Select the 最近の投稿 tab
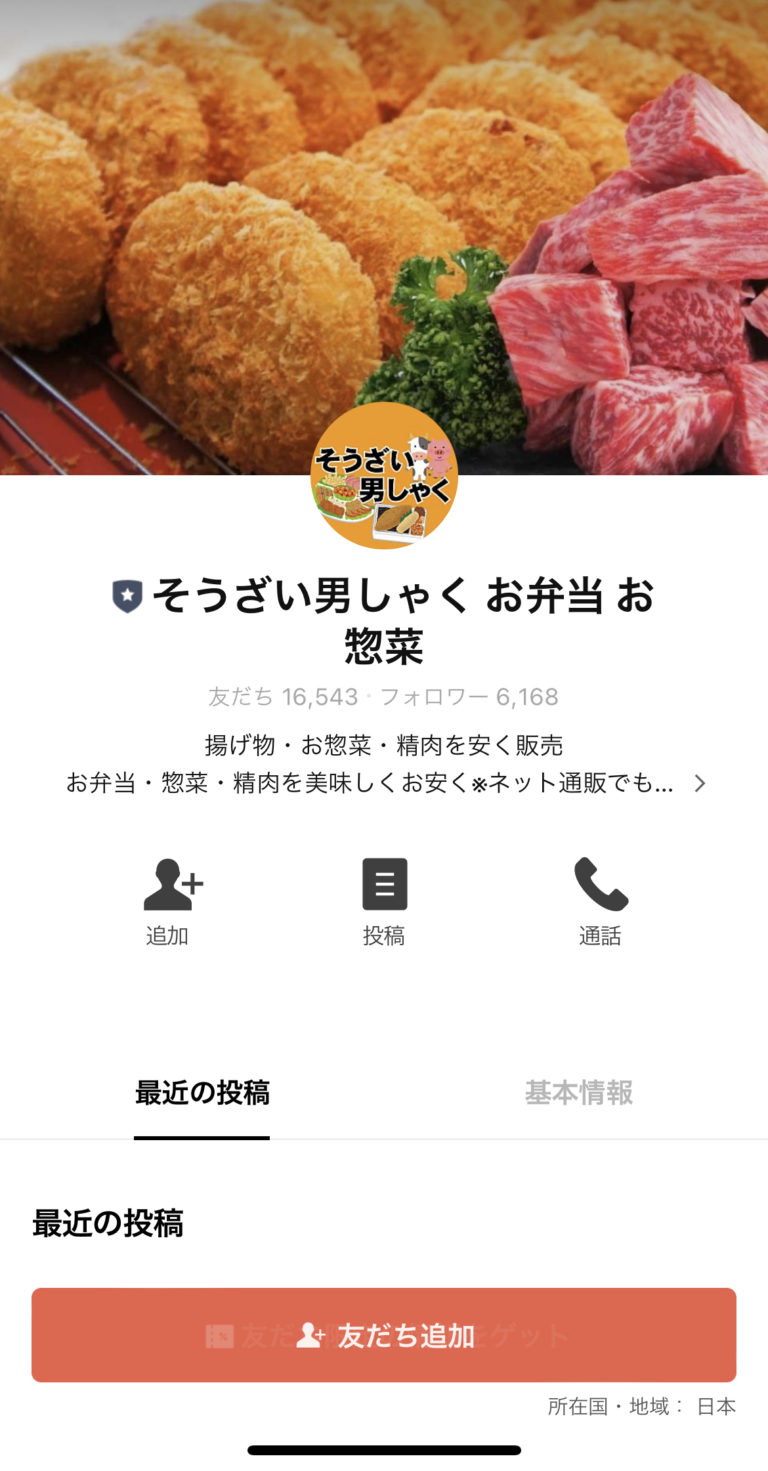 point(202,1093)
